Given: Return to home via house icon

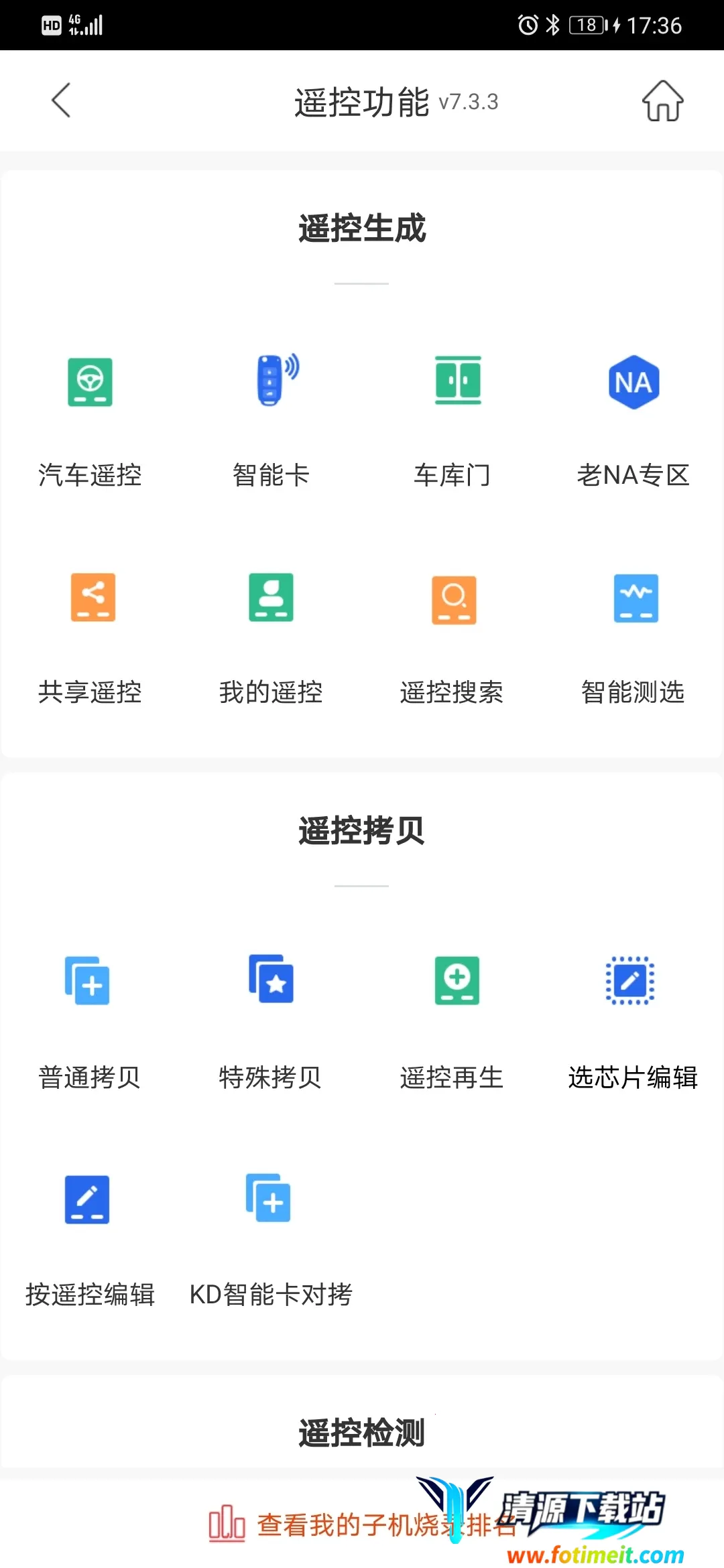Looking at the screenshot, I should tap(662, 101).
